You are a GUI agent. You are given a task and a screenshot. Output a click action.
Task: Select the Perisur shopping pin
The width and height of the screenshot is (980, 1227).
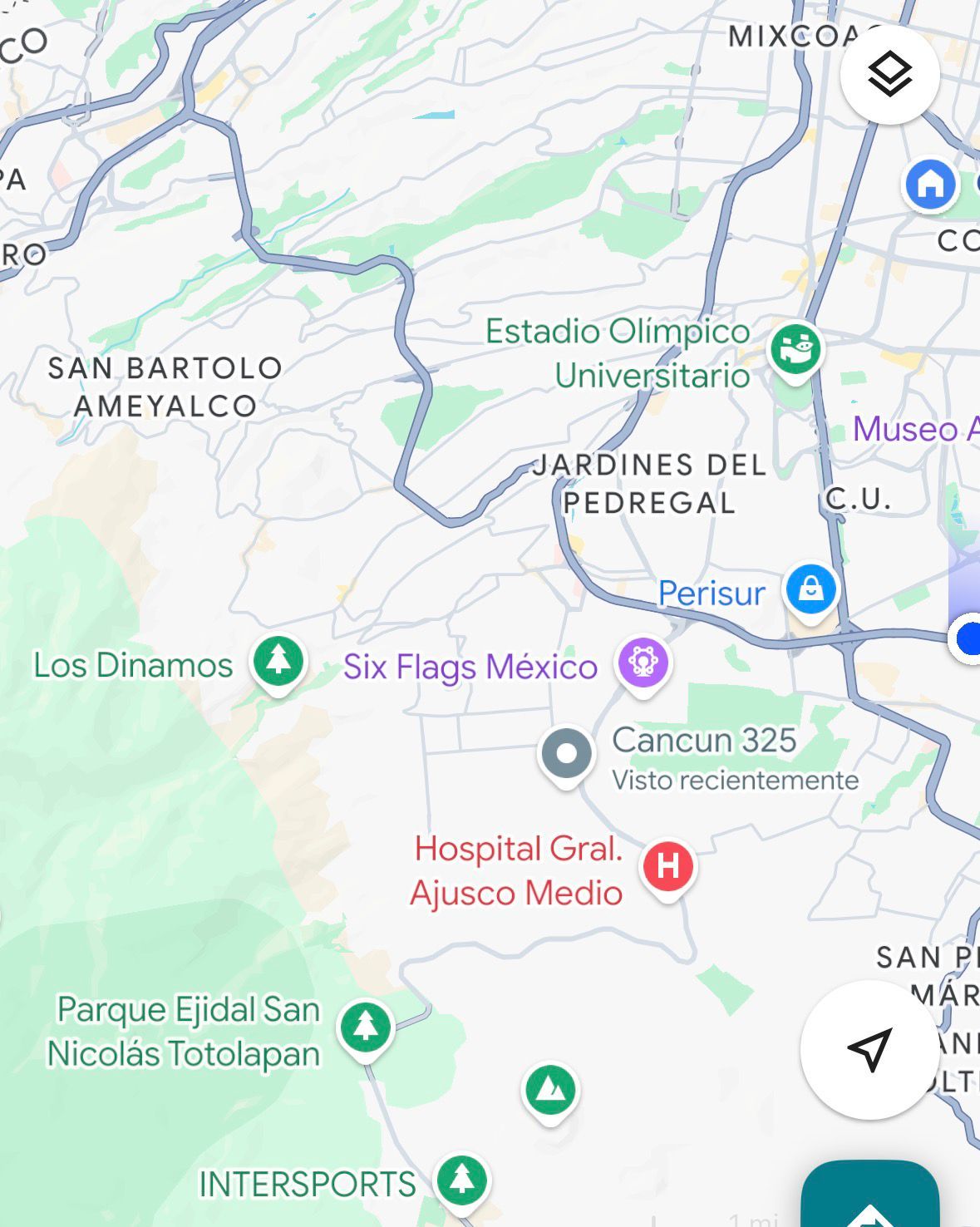811,590
